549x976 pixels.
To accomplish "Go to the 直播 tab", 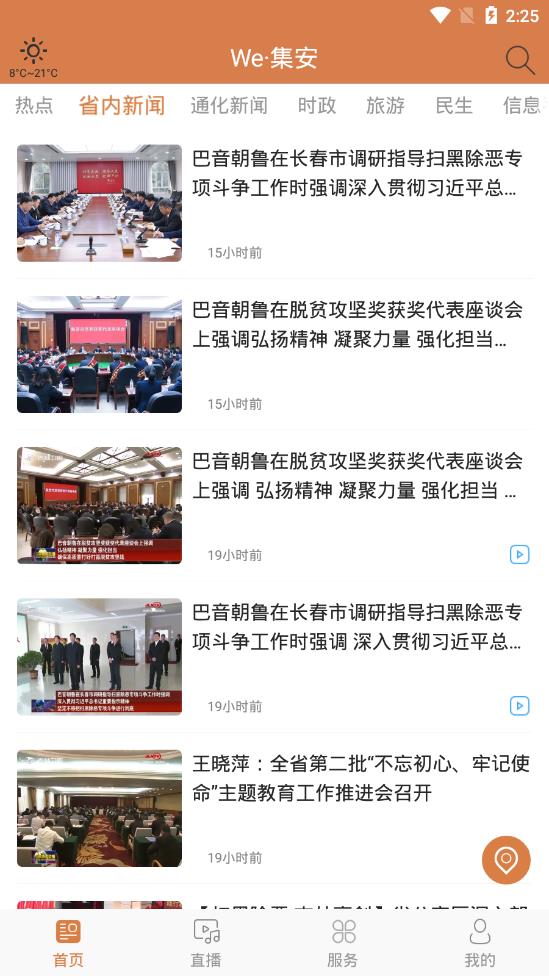I will click(206, 943).
